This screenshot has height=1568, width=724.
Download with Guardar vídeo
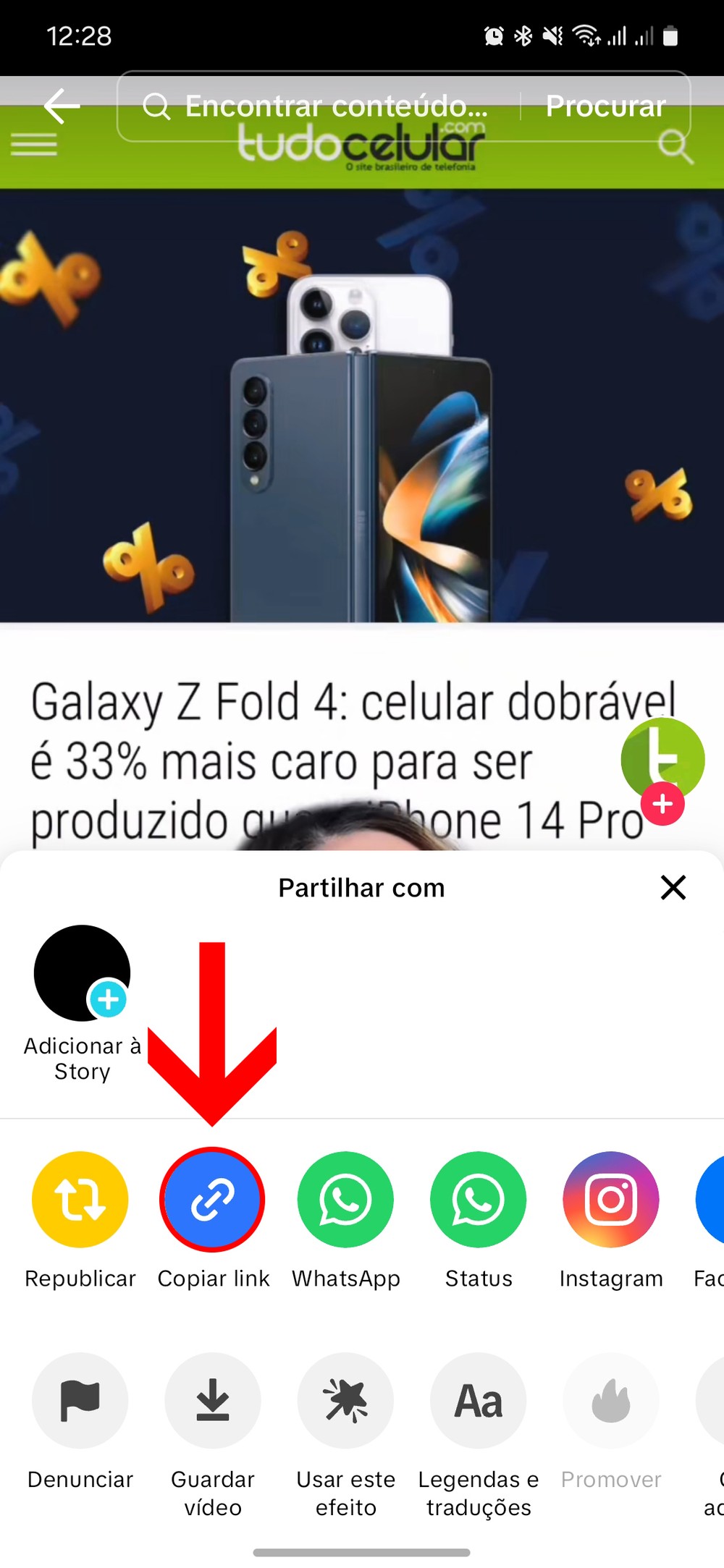(213, 1435)
